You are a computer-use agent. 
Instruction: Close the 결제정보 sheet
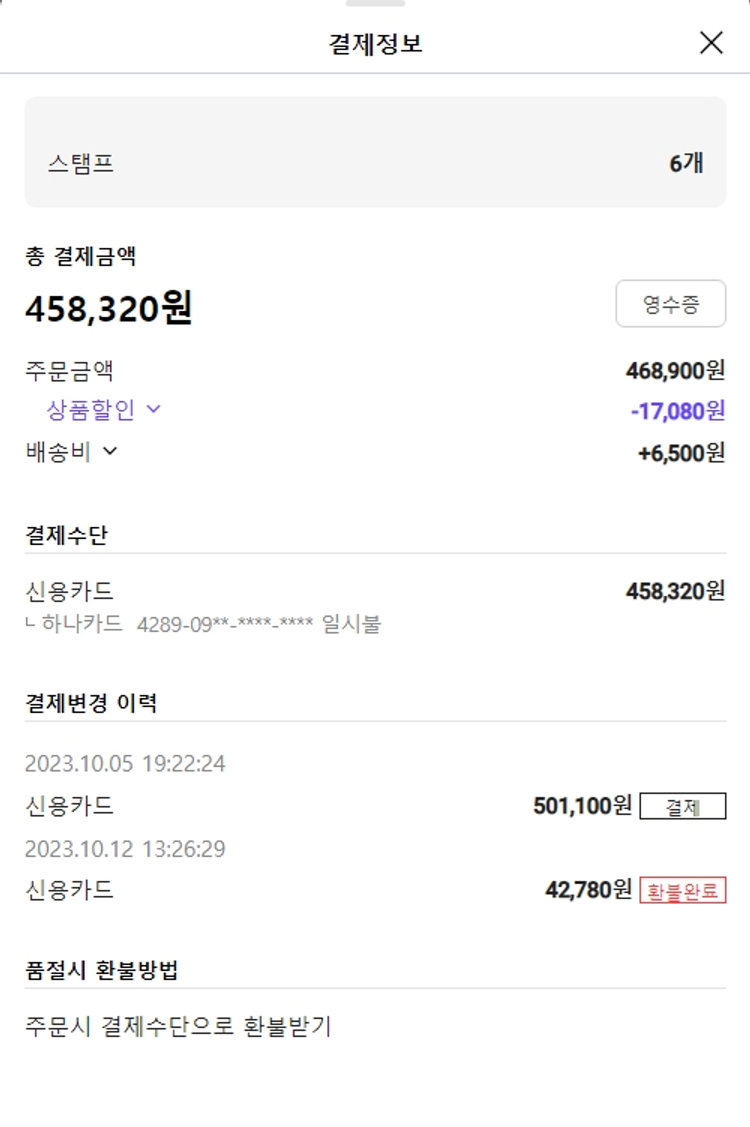pyautogui.click(x=710, y=43)
